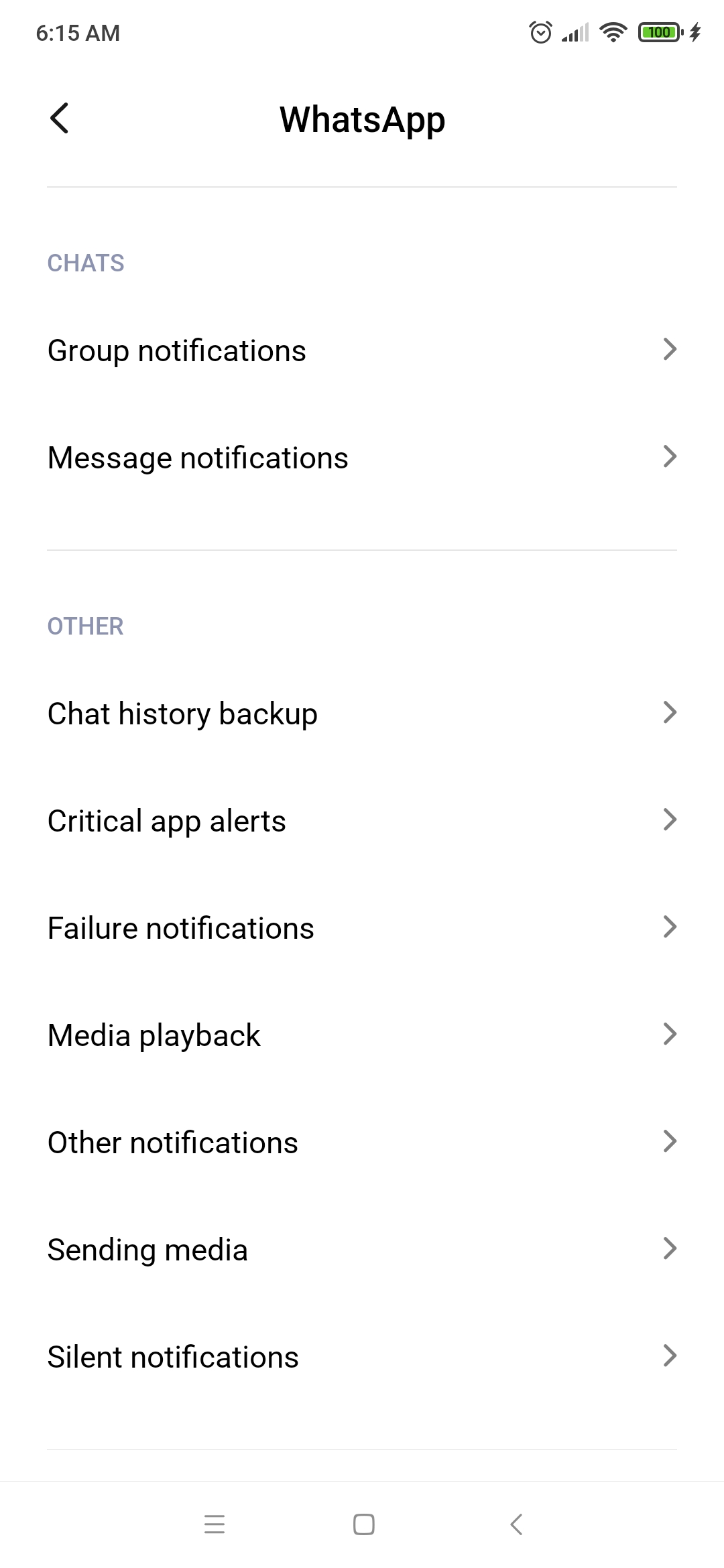Open Failure notifications settings
The width and height of the screenshot is (724, 1568).
pyautogui.click(x=362, y=928)
